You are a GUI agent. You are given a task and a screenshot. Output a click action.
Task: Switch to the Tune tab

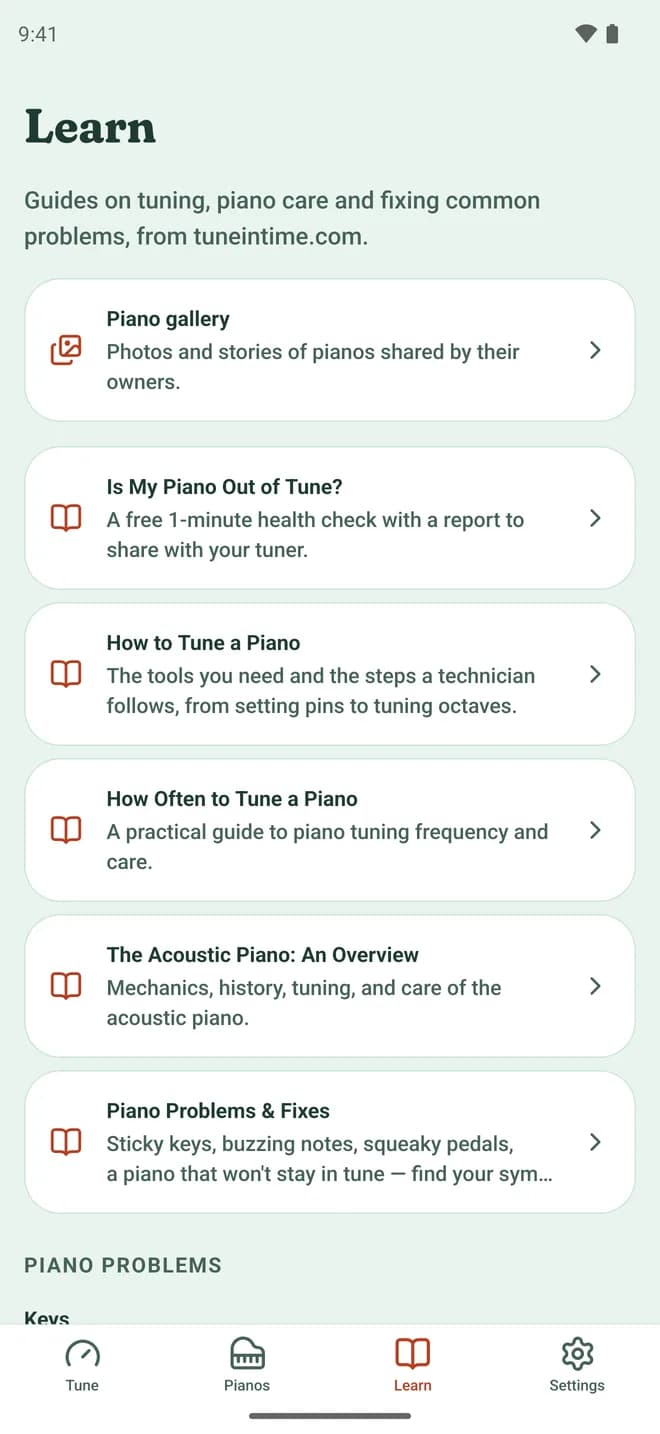[82, 1365]
